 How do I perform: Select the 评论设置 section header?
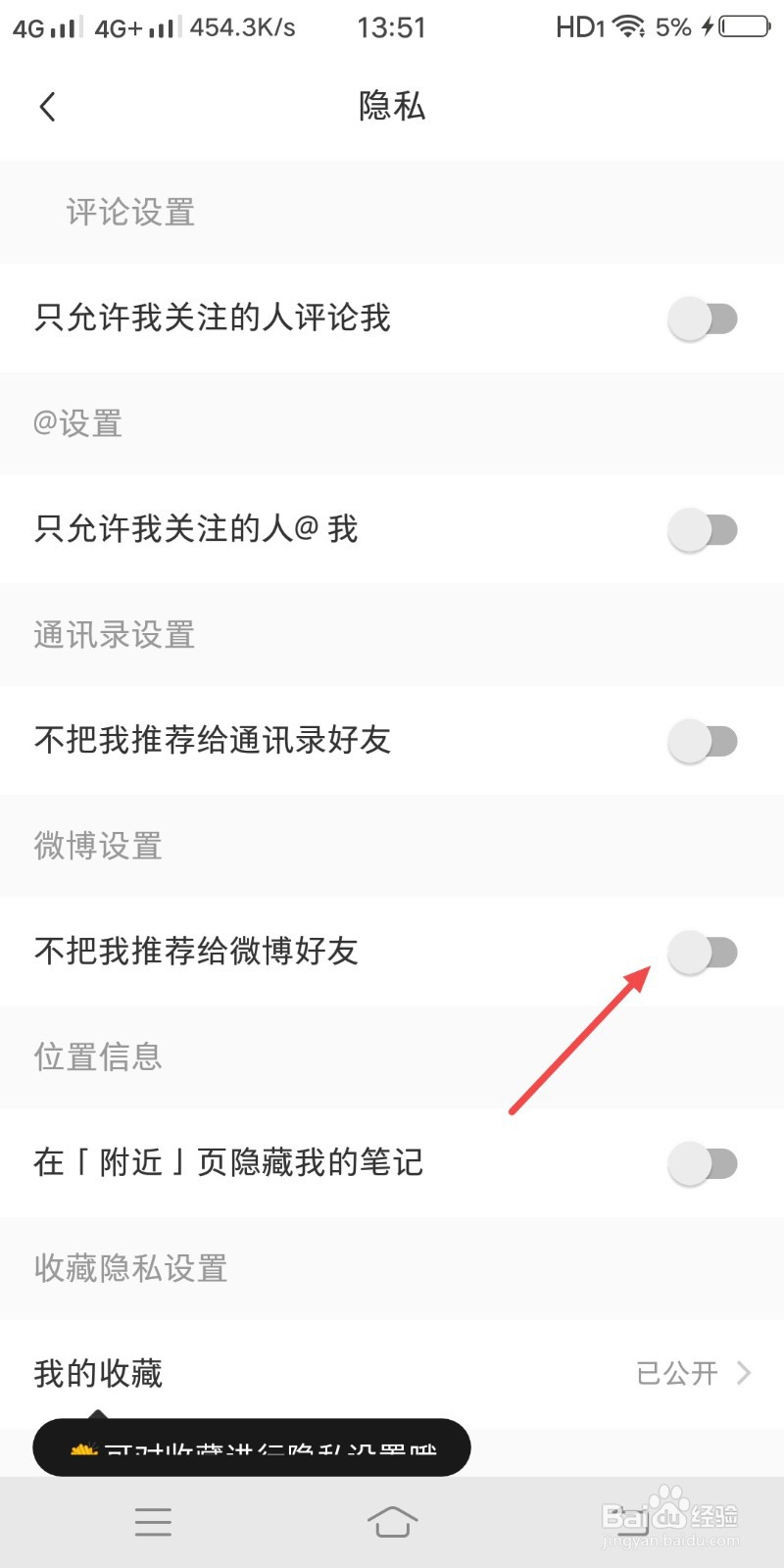click(x=130, y=213)
